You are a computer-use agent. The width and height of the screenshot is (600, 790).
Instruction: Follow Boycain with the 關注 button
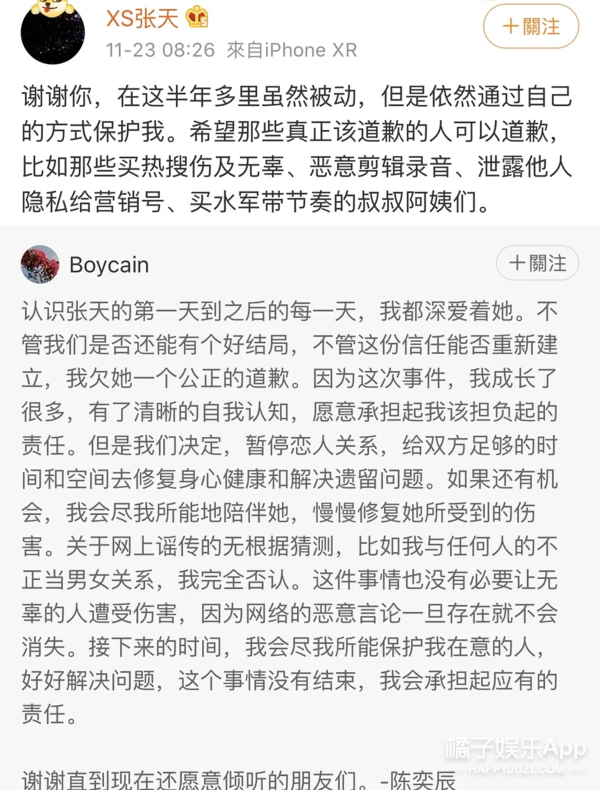(537, 263)
